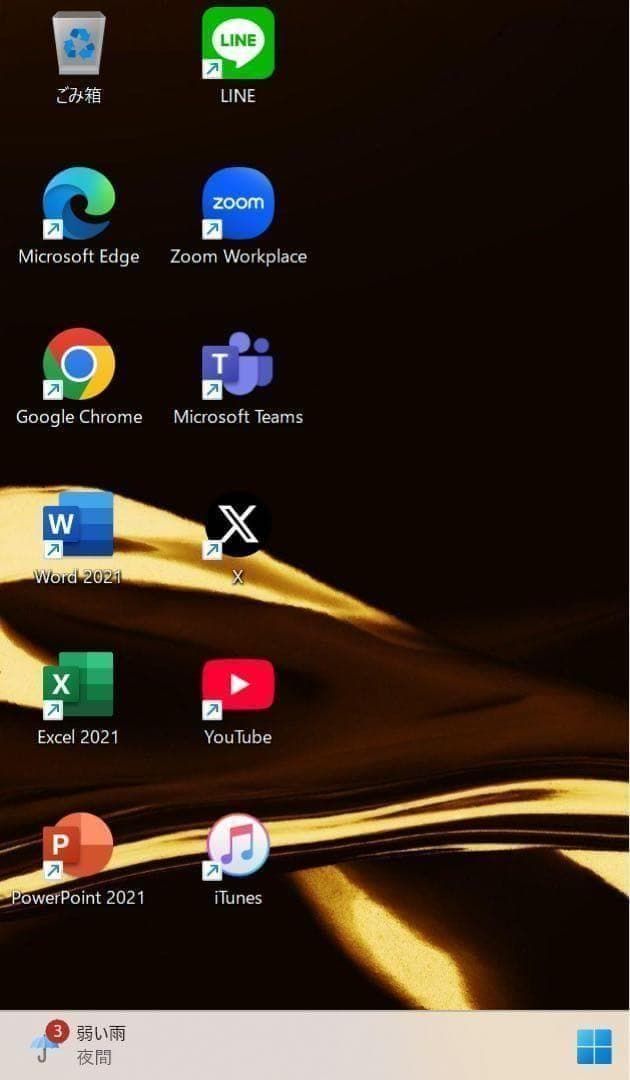The image size is (630, 1080).
Task: Open Microsoft Edge browser
Action: click(78, 204)
